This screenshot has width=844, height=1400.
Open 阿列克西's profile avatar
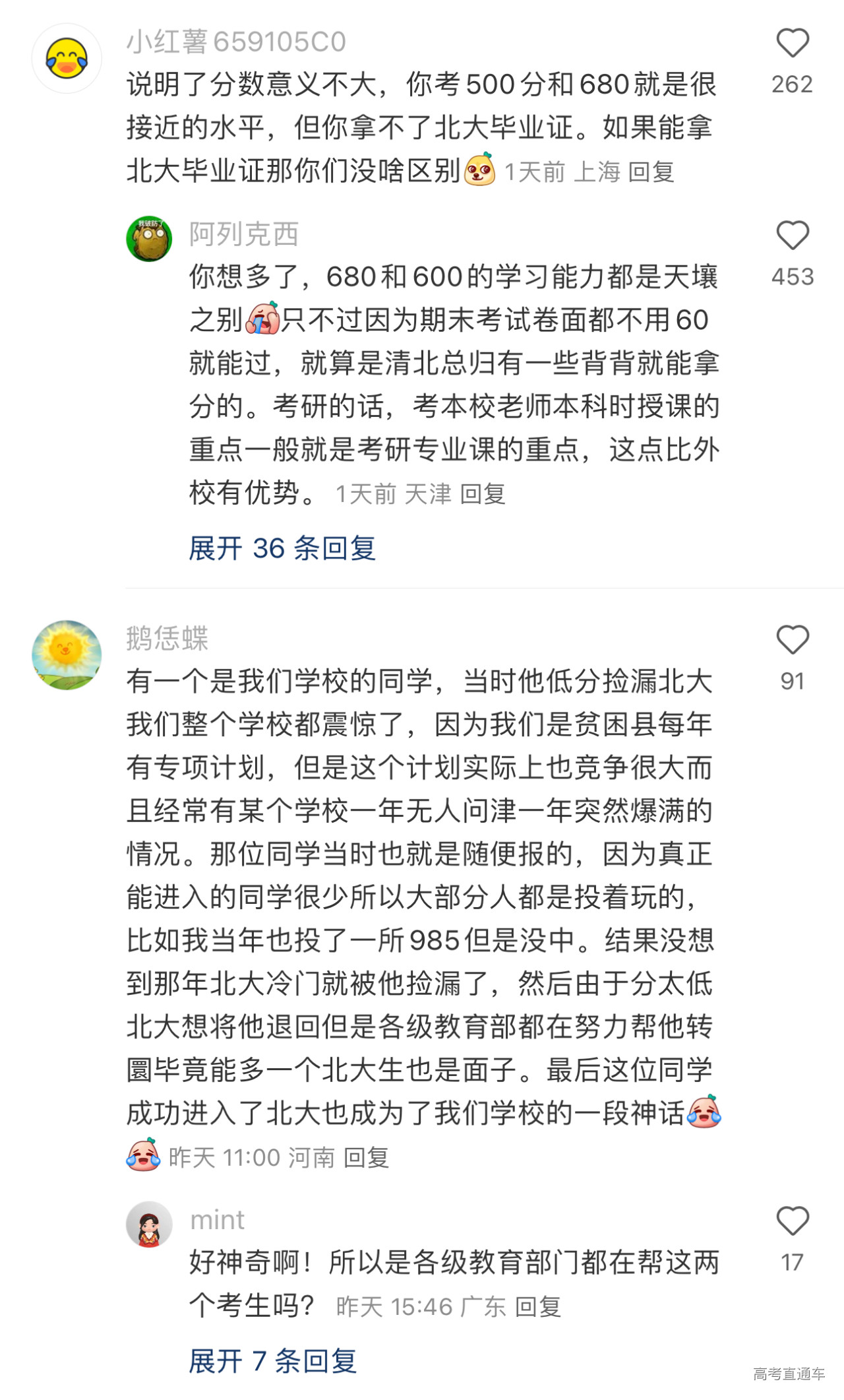point(149,238)
